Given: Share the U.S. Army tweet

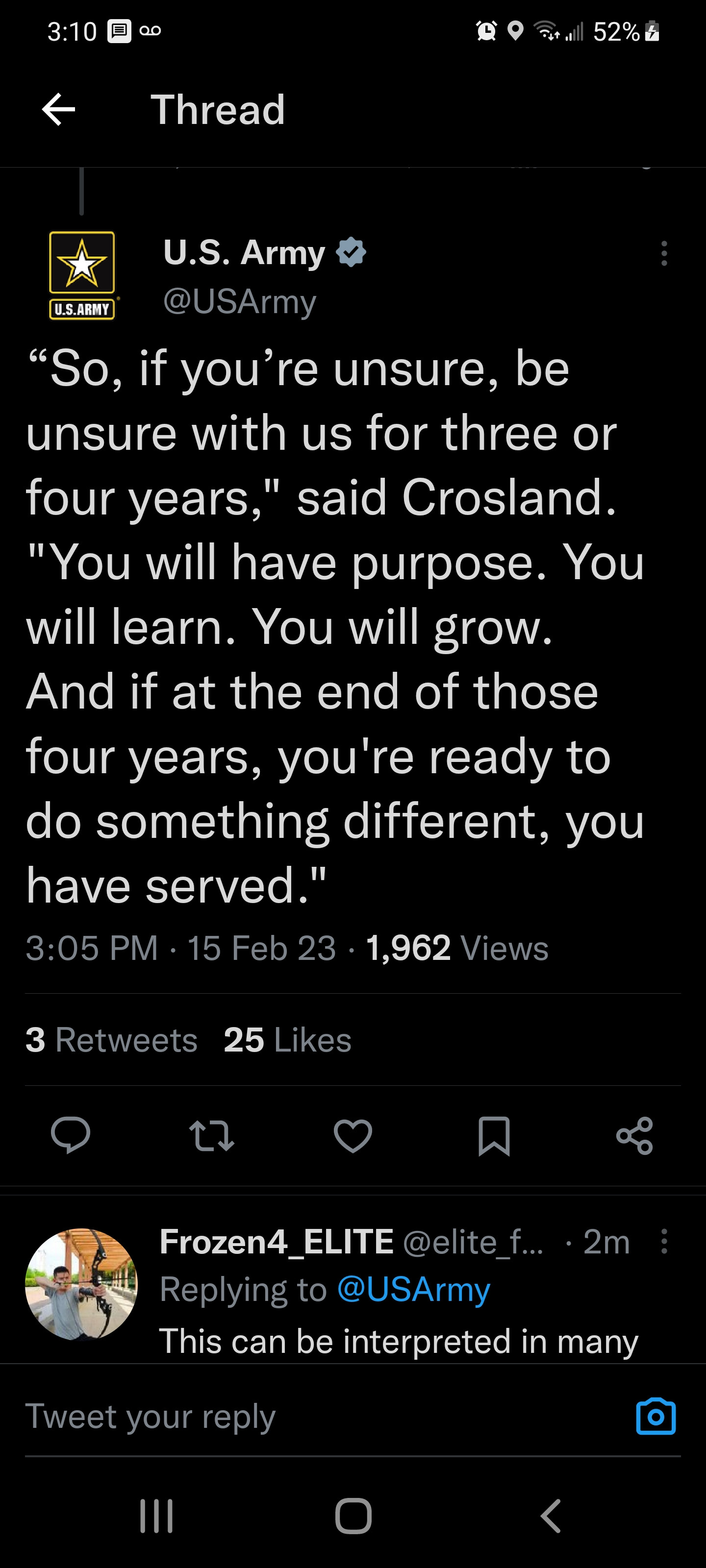Looking at the screenshot, I should click(x=634, y=1135).
